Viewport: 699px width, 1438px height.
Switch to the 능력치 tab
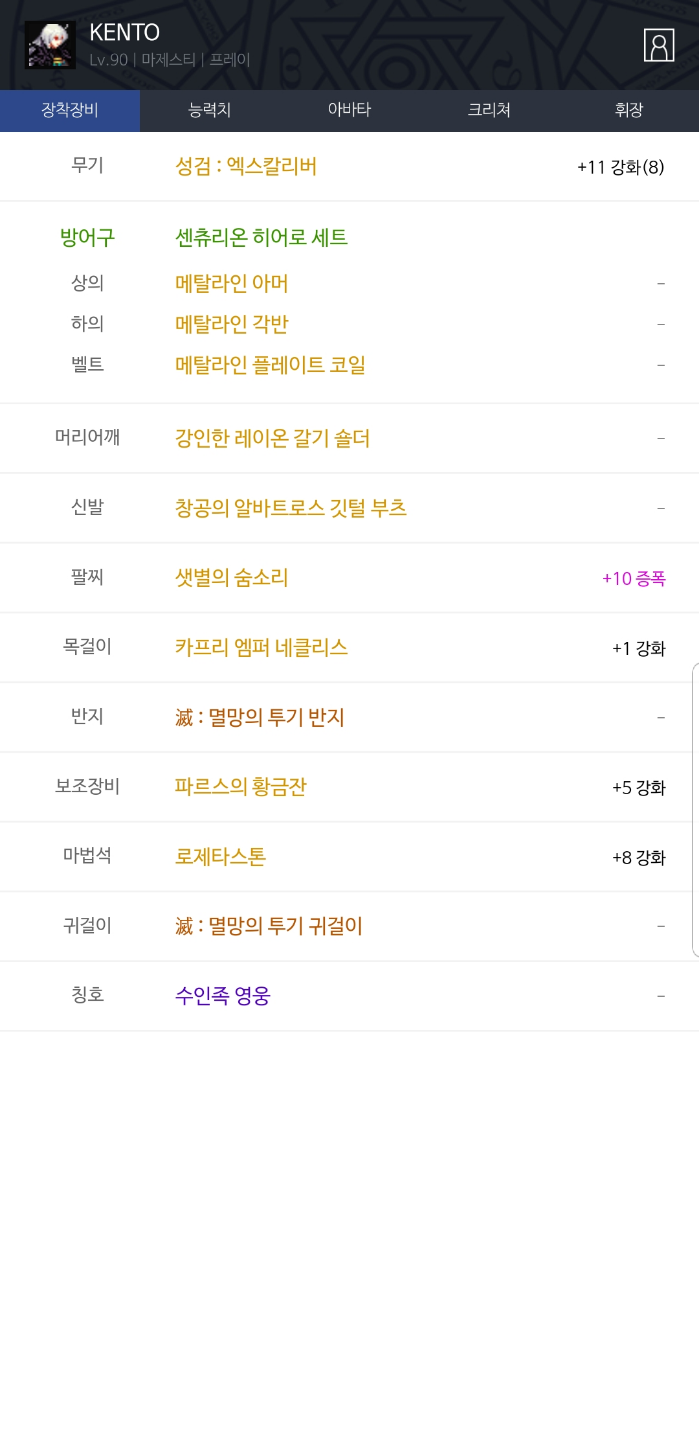tap(210, 111)
